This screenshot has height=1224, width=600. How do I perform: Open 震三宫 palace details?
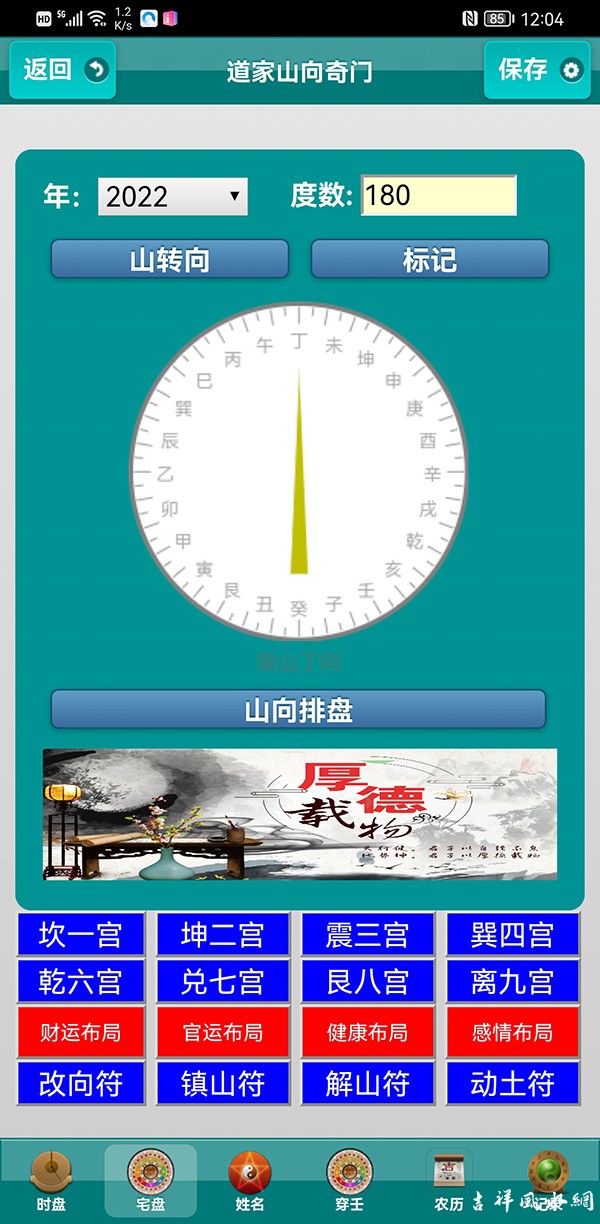click(x=368, y=935)
